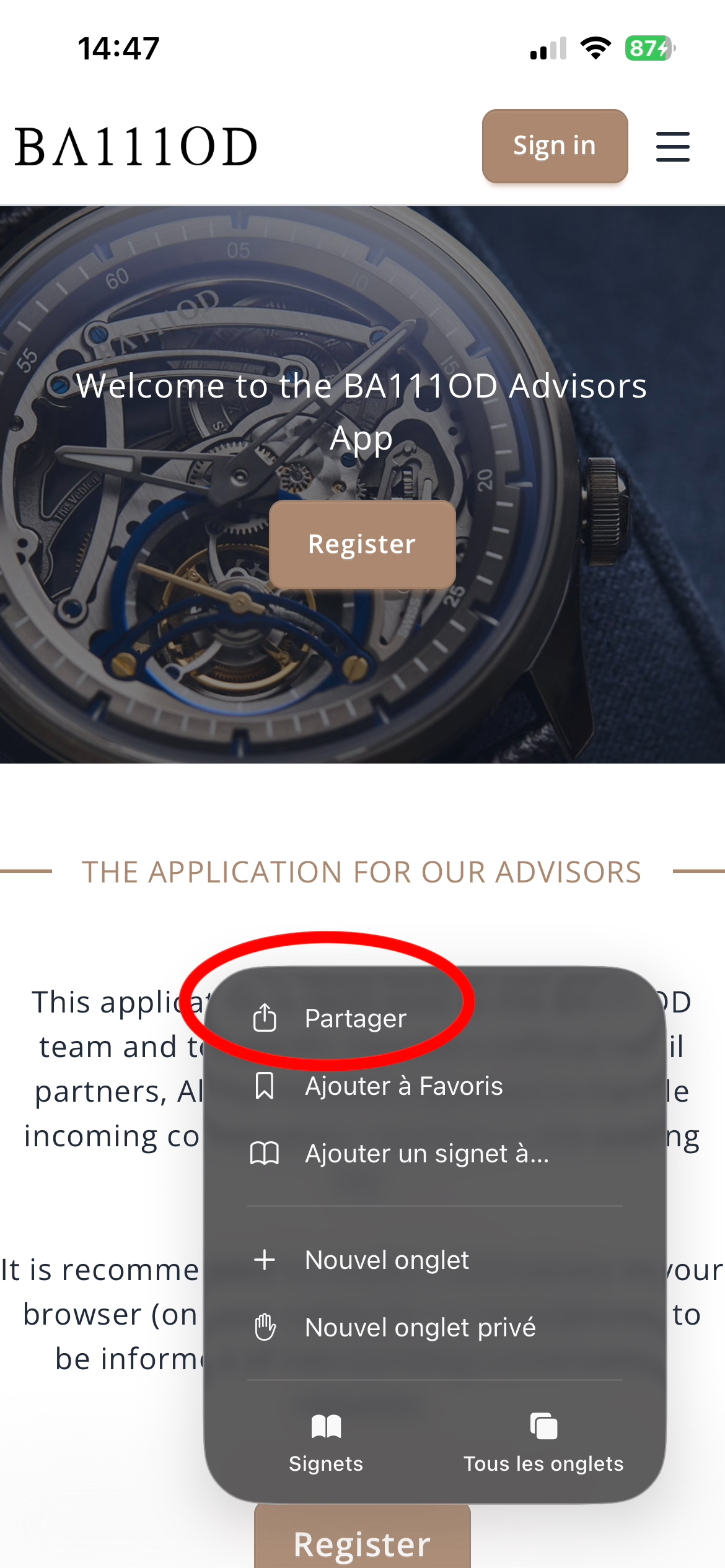Open a Nouvel onglet privé
This screenshot has height=1568, width=725.
(x=420, y=1327)
